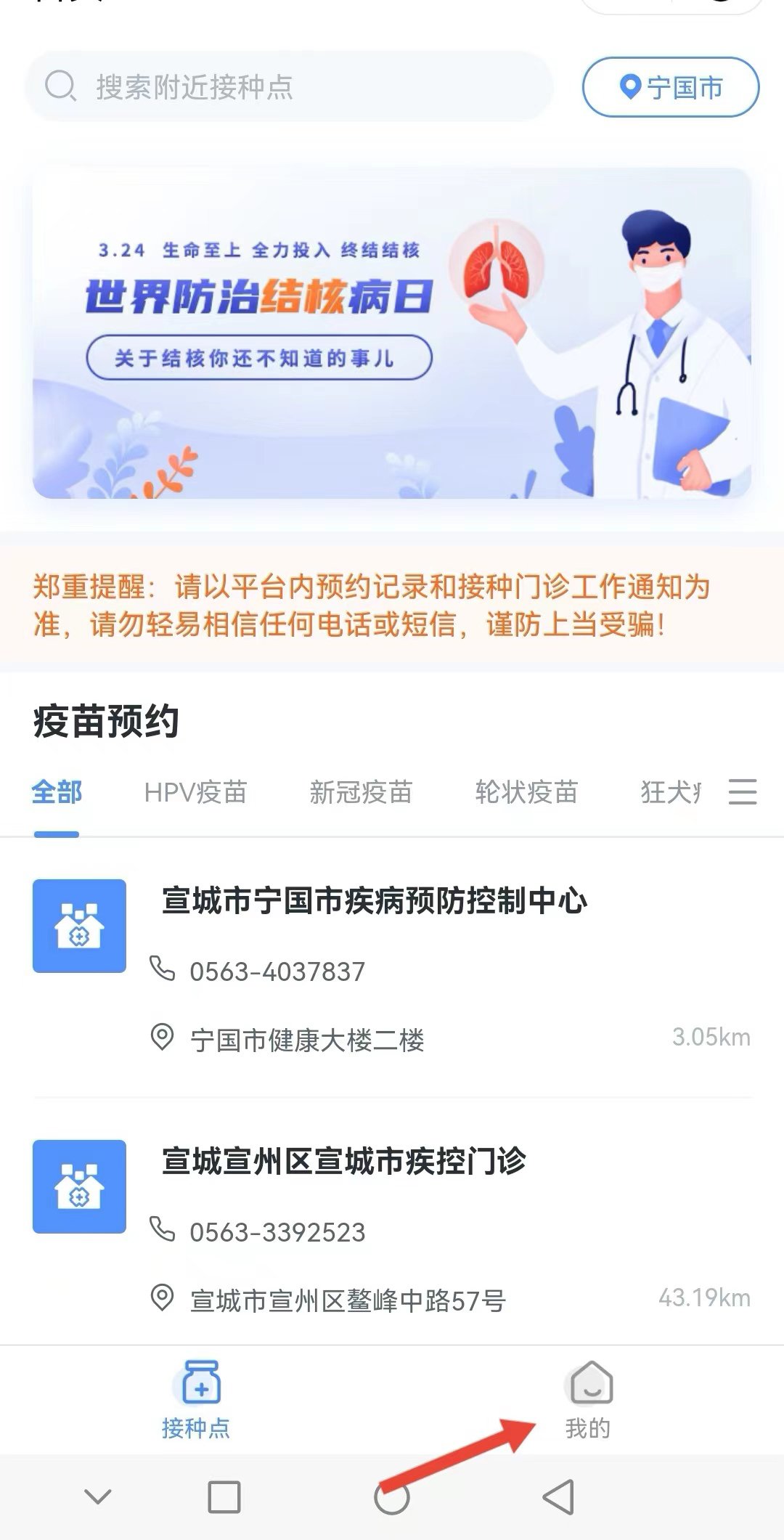Change the location from 宁国市

pos(671,88)
